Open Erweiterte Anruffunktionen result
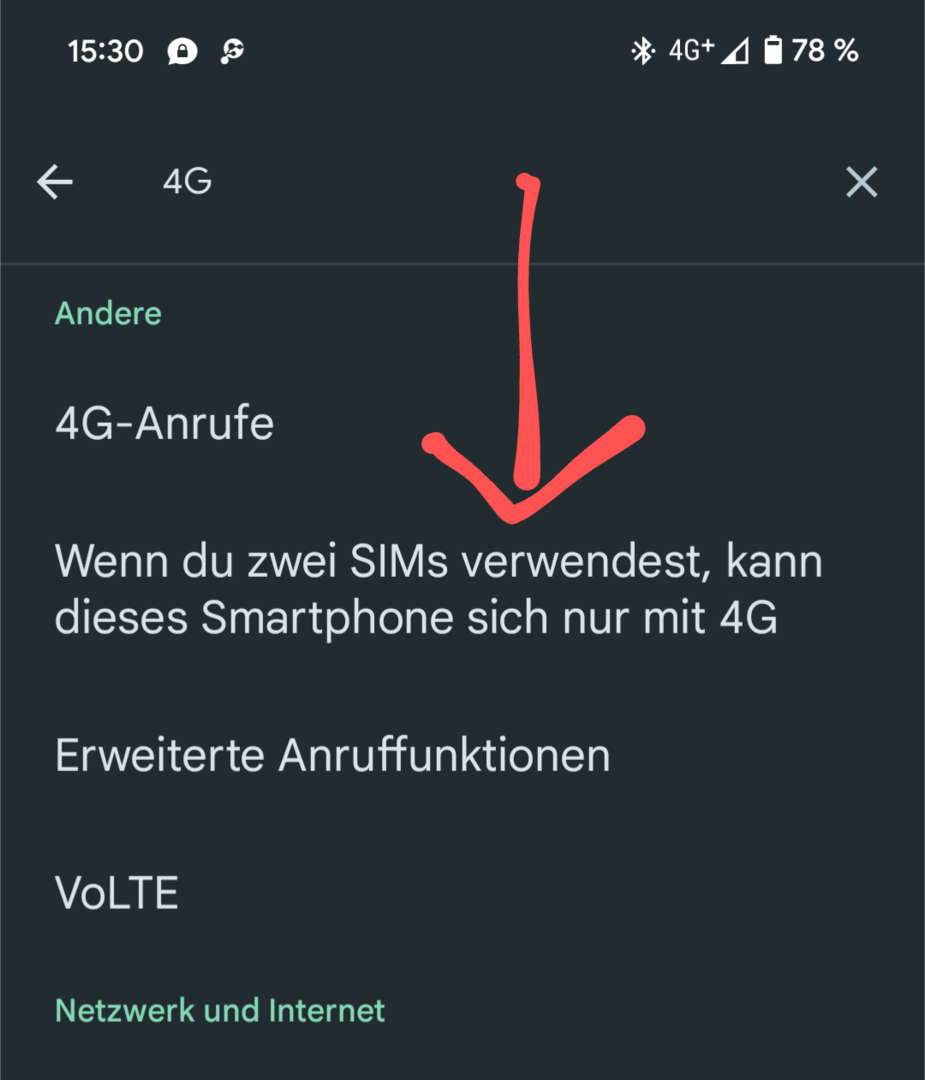This screenshot has height=1080, width=925. click(332, 755)
